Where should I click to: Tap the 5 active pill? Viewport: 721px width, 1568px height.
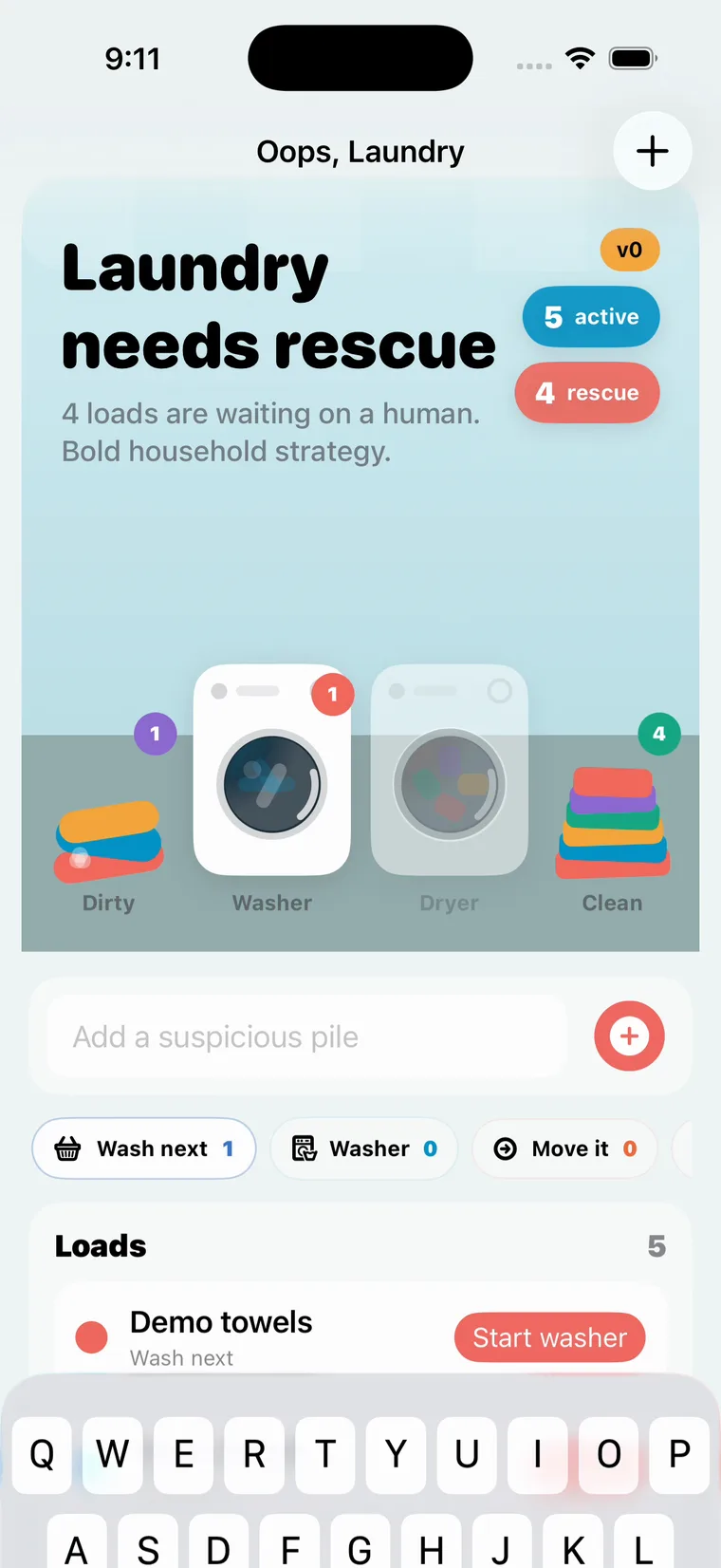[591, 317]
